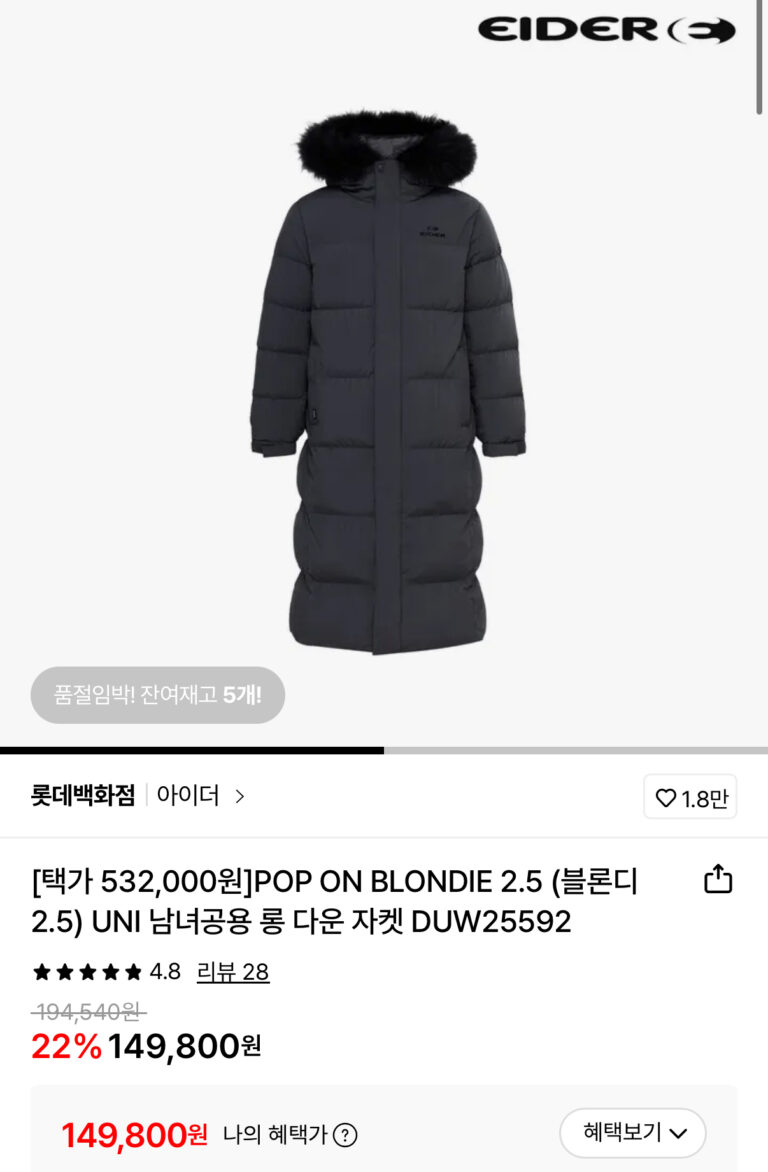Expand the 혜택보기 benefits dropdown

633,1133
